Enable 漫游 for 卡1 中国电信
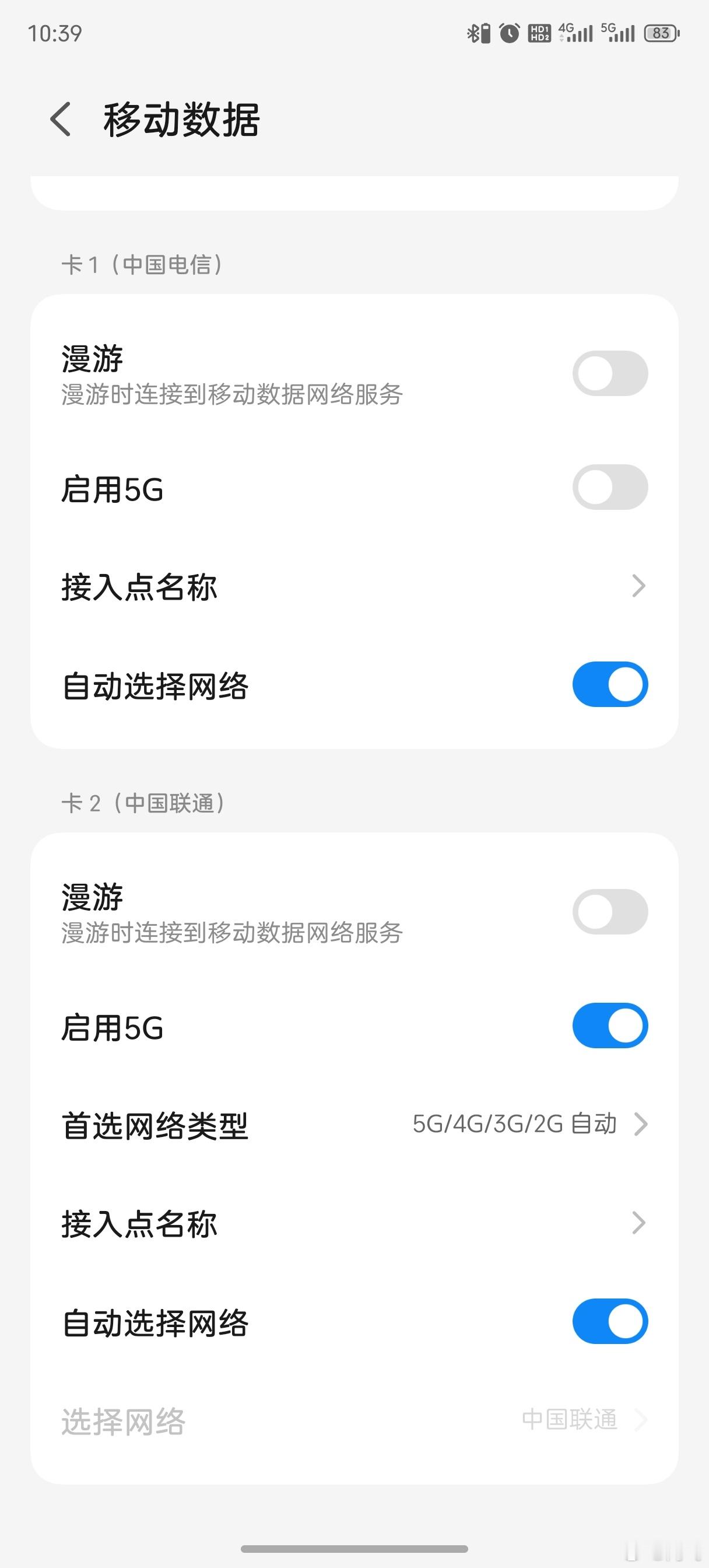 pyautogui.click(x=610, y=373)
